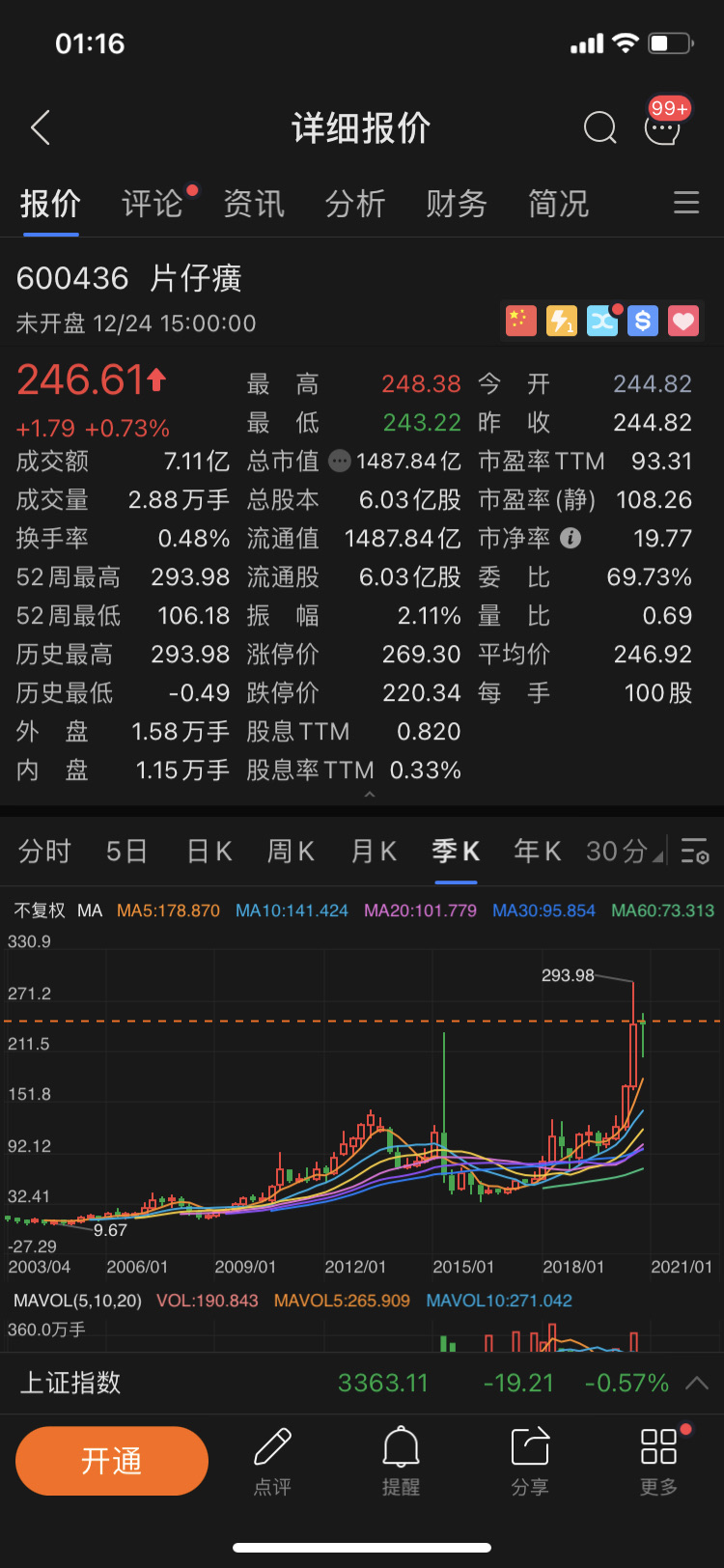Select the 日K chart view
Viewport: 724px width, 1568px height.
(x=209, y=851)
